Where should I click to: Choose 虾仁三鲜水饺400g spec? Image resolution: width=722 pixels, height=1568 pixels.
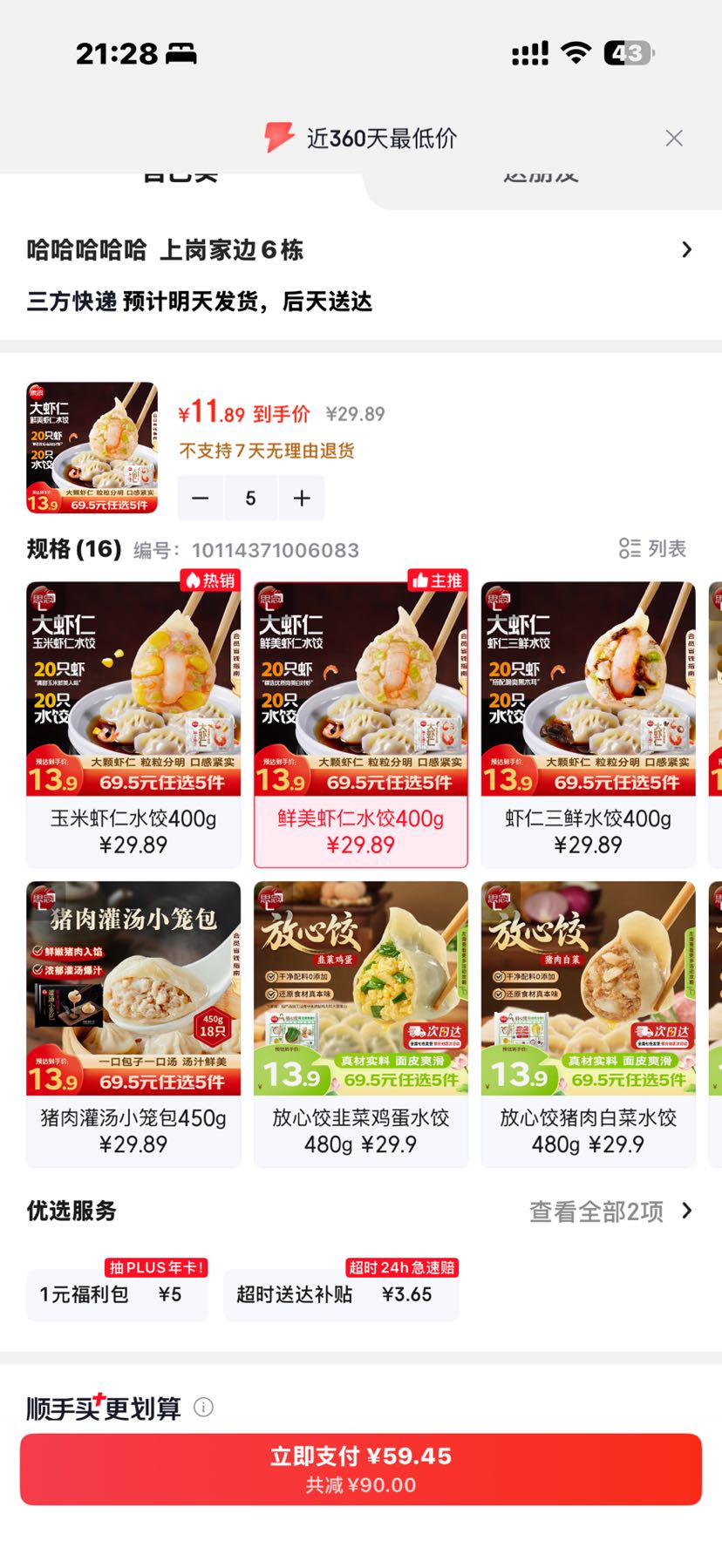click(x=589, y=724)
